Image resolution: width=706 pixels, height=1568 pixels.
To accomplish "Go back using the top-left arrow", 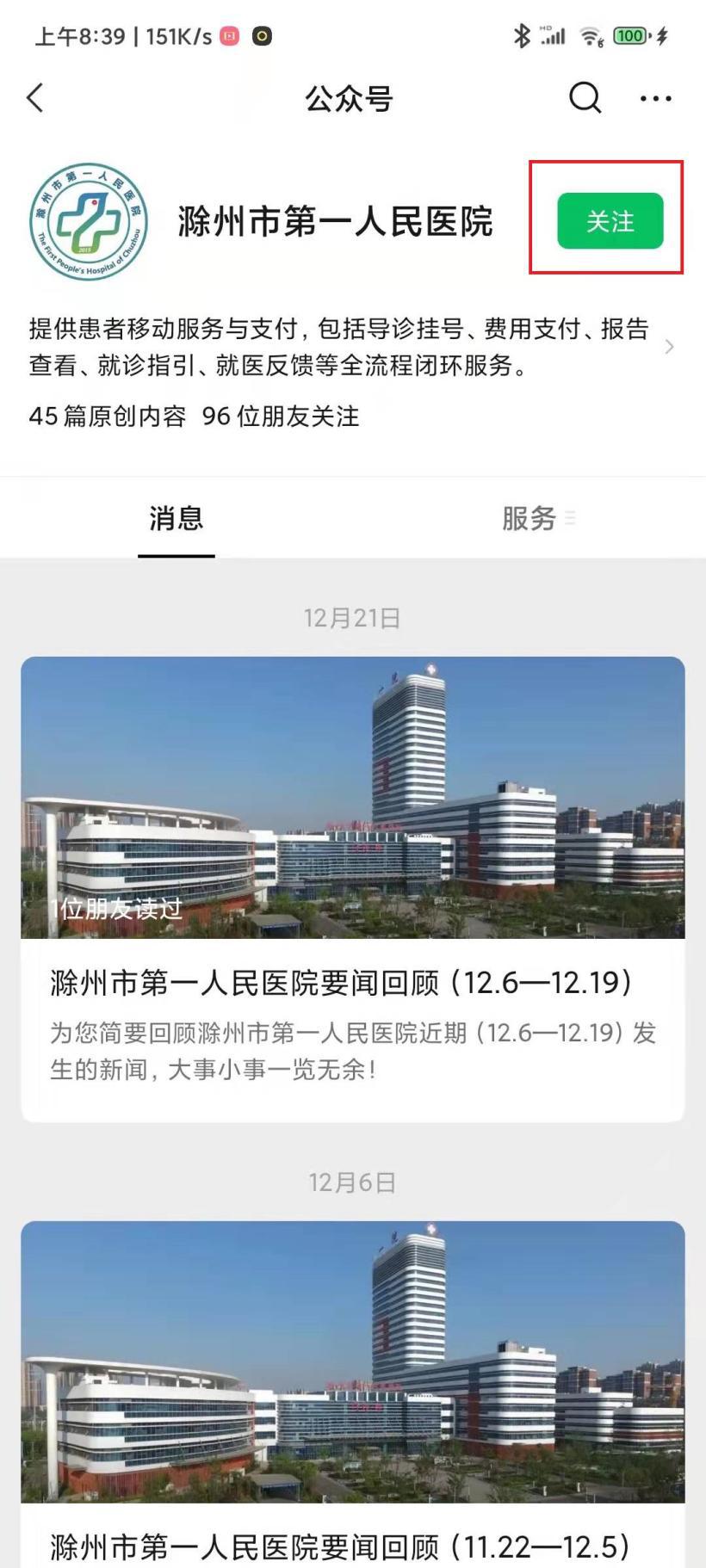I will [35, 98].
